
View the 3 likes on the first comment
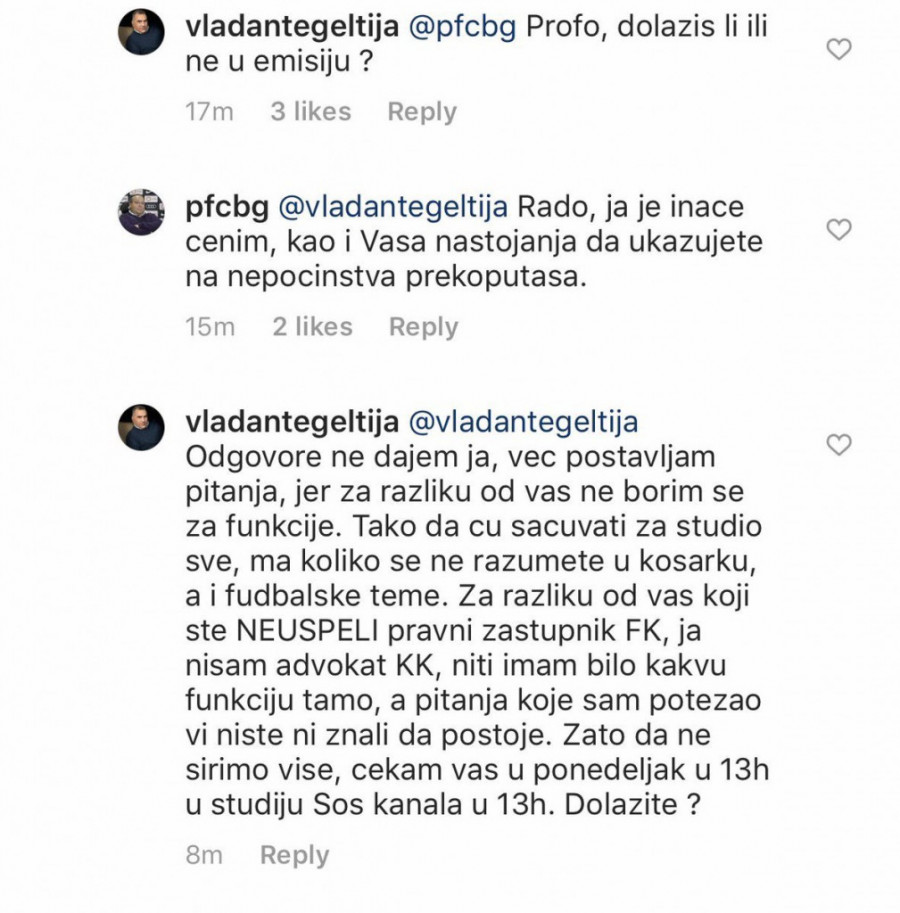pos(310,112)
